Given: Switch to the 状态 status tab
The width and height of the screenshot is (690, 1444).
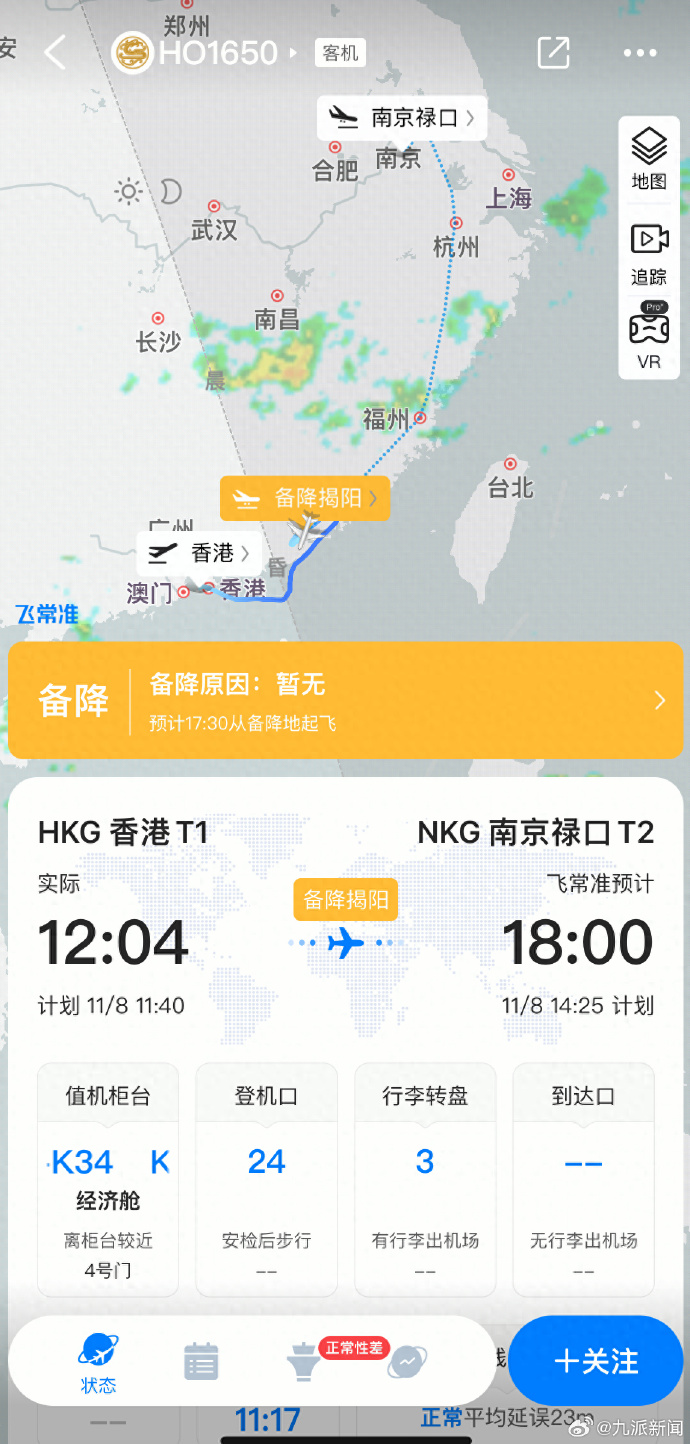Looking at the screenshot, I should coord(99,1363).
